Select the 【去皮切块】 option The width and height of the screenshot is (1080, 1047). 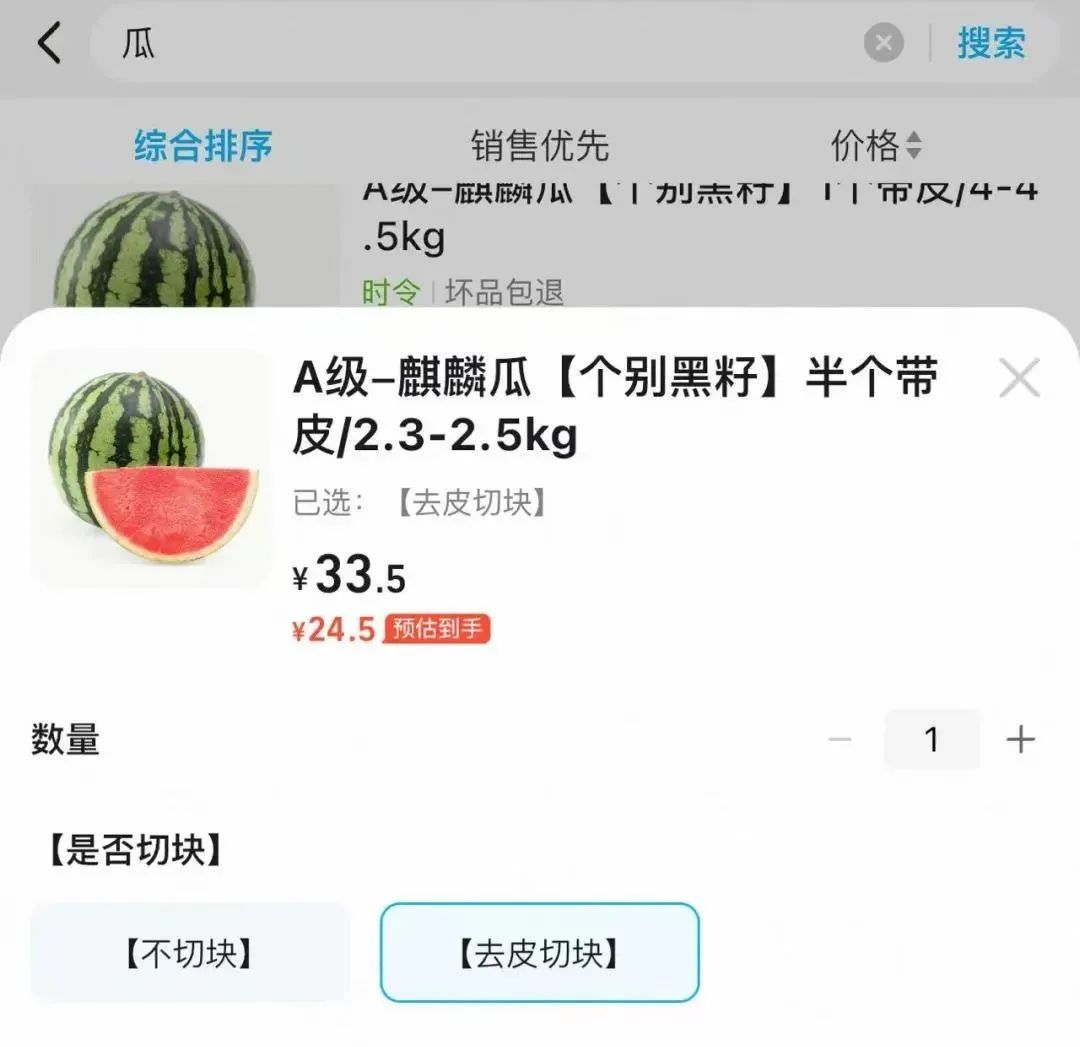(539, 953)
